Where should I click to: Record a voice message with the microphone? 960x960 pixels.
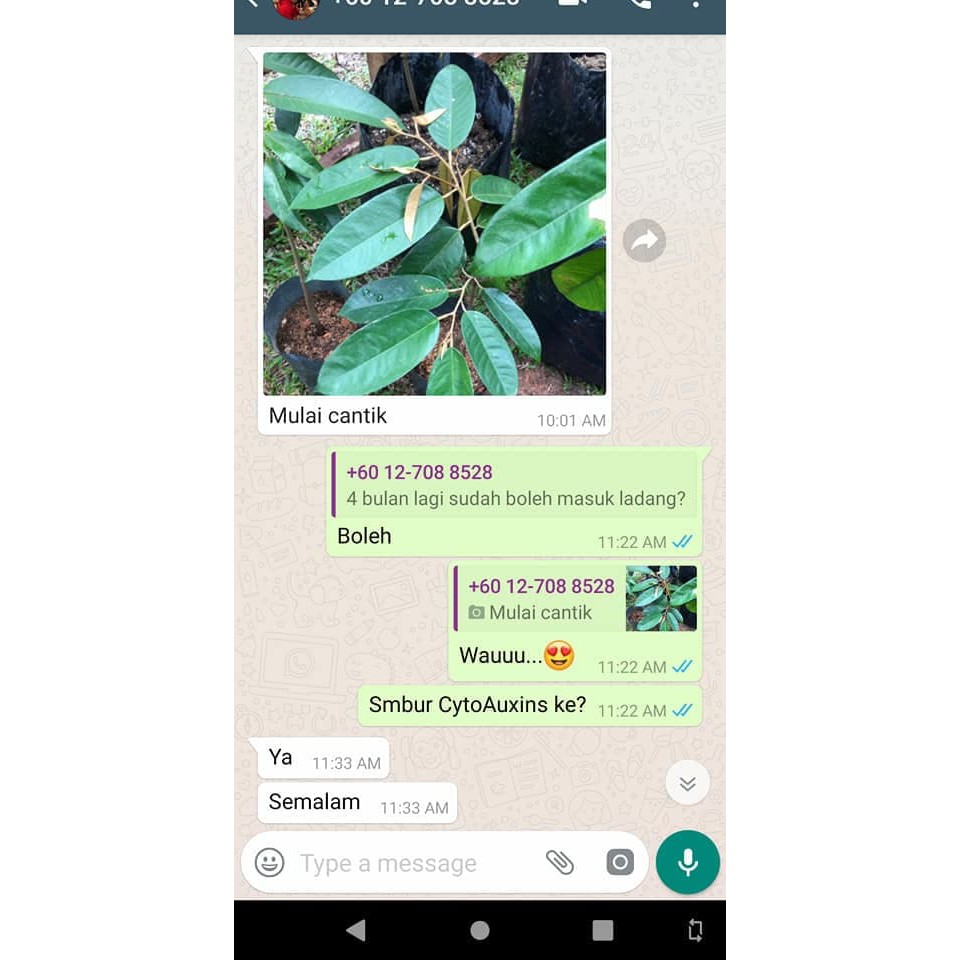[688, 862]
